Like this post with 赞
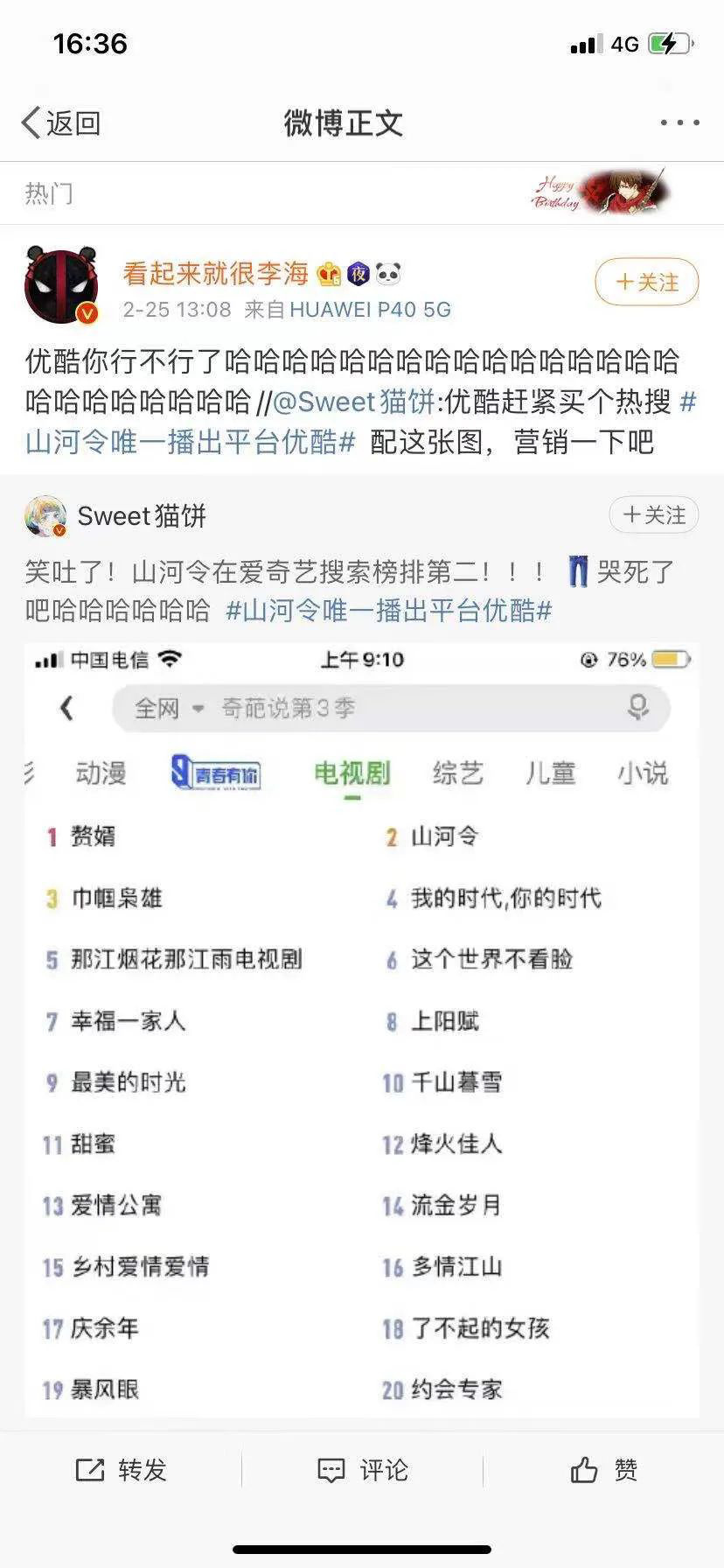Screen dimensions: 724x1568 click(x=603, y=1470)
